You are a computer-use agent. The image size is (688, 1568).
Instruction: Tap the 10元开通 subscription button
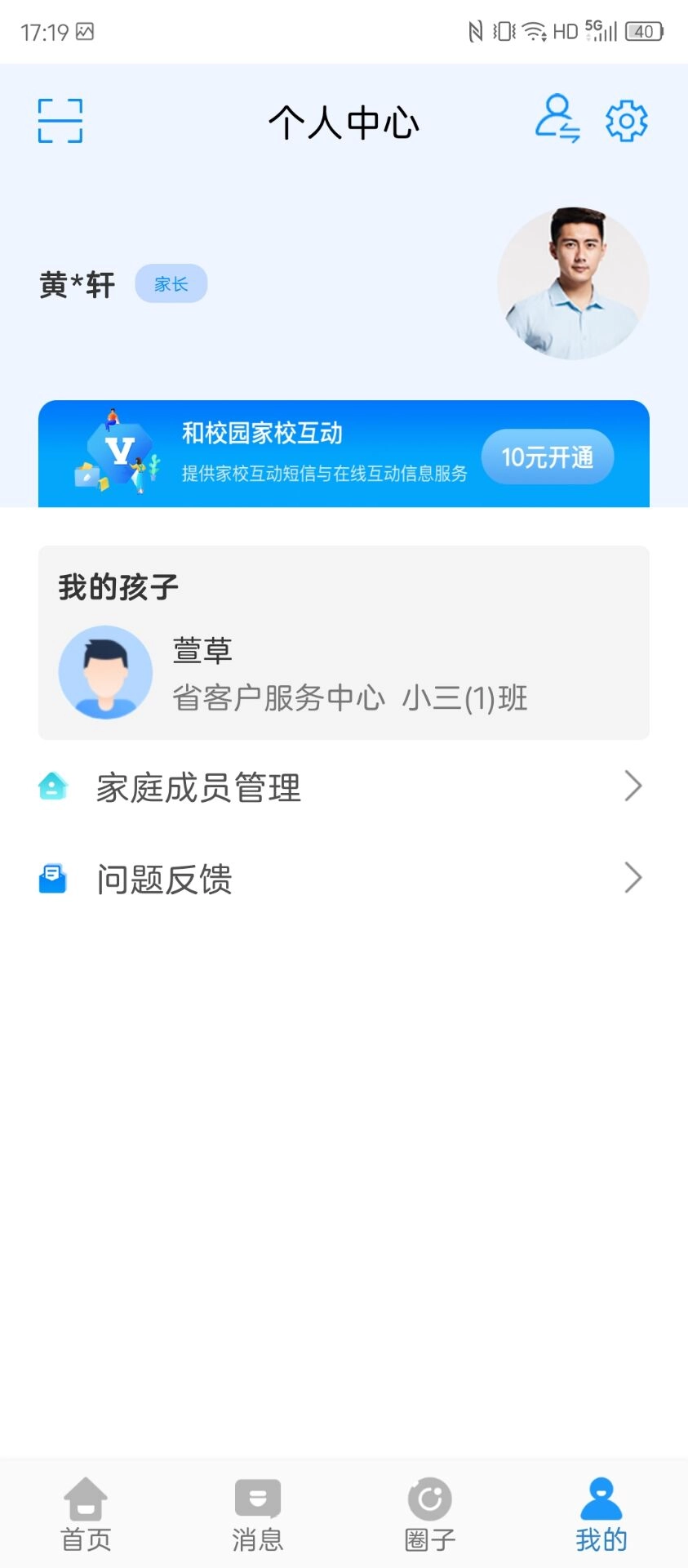(x=546, y=457)
